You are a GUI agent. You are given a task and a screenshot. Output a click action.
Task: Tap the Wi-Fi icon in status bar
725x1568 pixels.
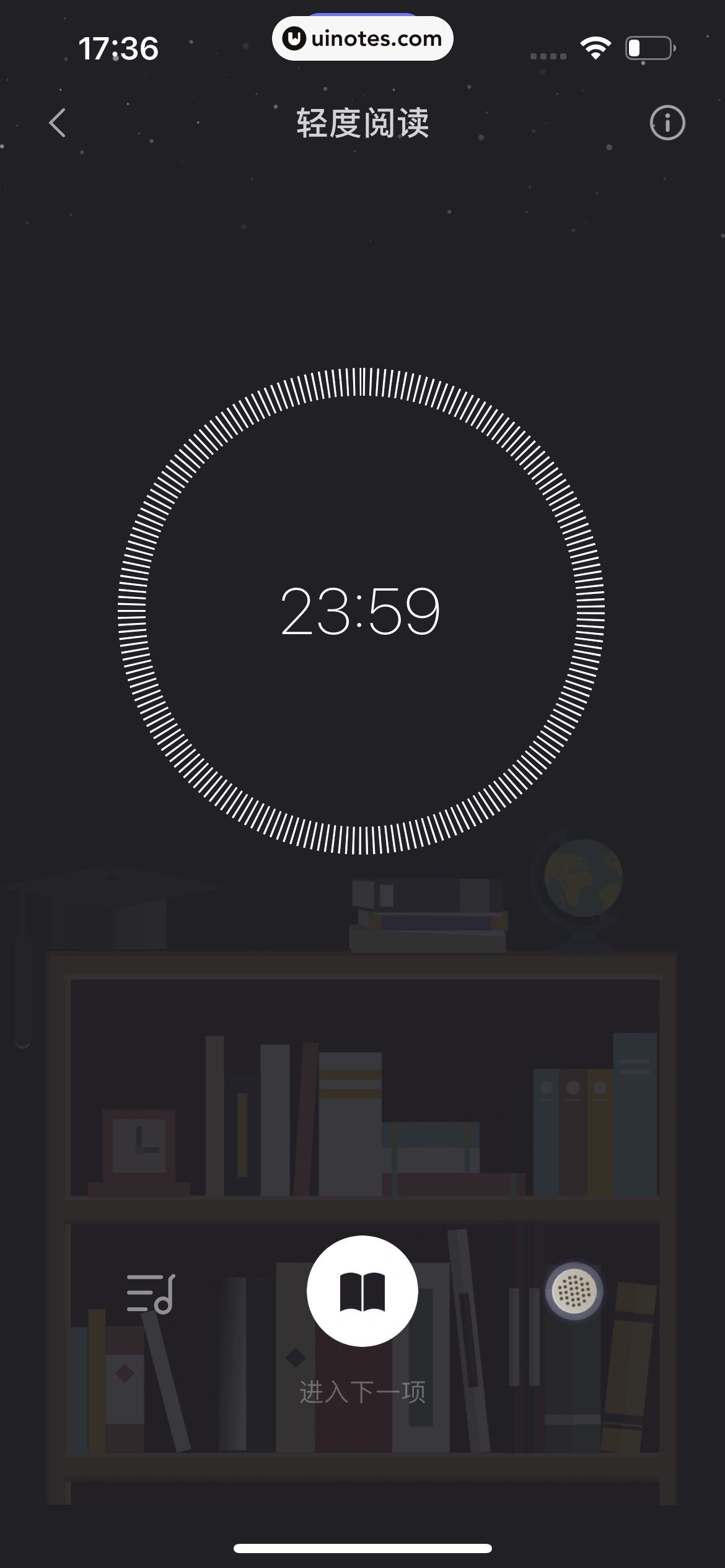tap(596, 47)
